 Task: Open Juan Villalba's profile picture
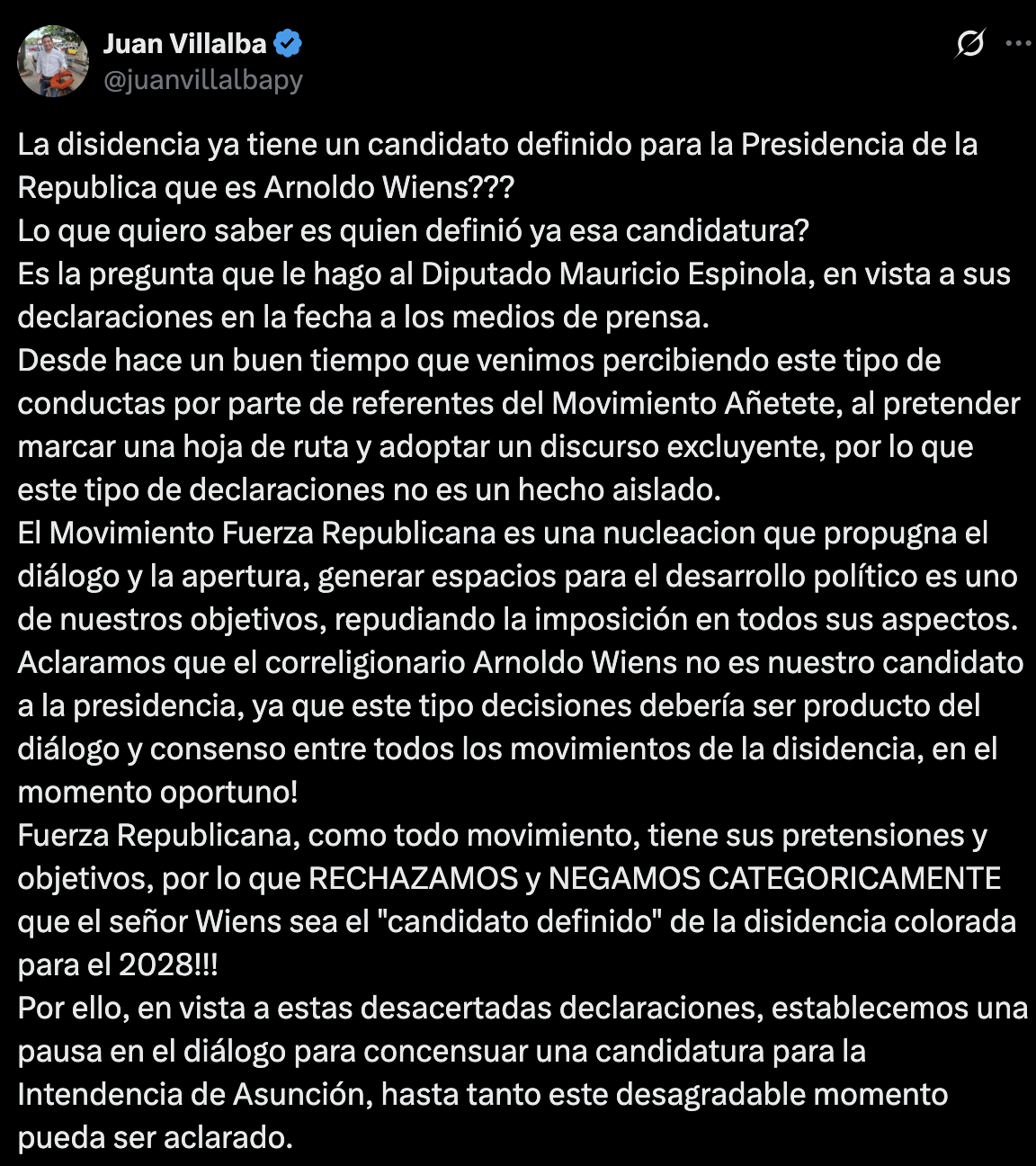pyautogui.click(x=53, y=61)
